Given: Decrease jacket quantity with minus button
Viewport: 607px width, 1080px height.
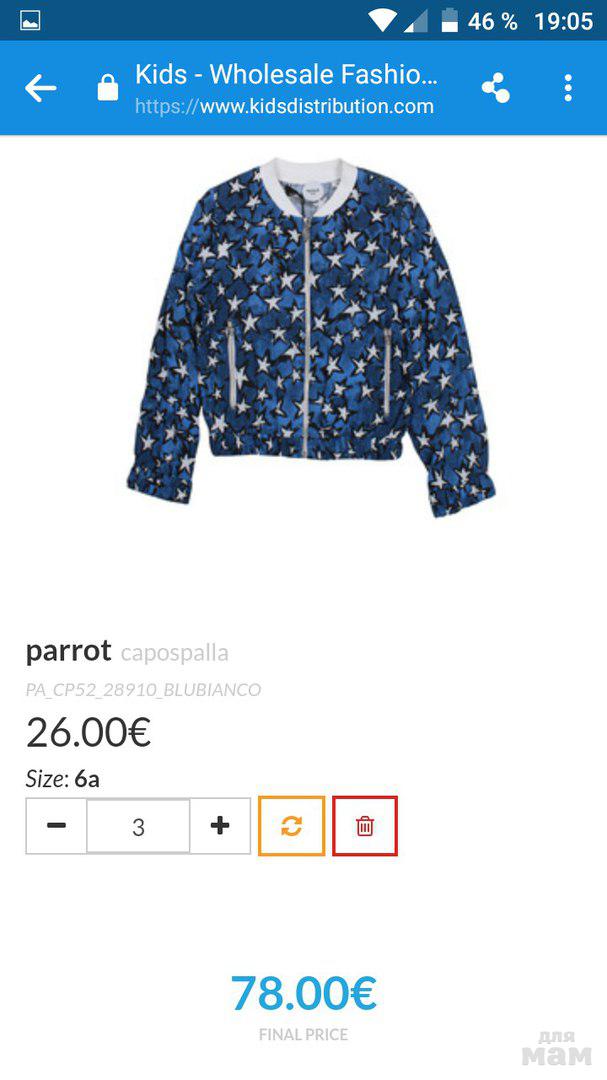Looking at the screenshot, I should click(57, 826).
